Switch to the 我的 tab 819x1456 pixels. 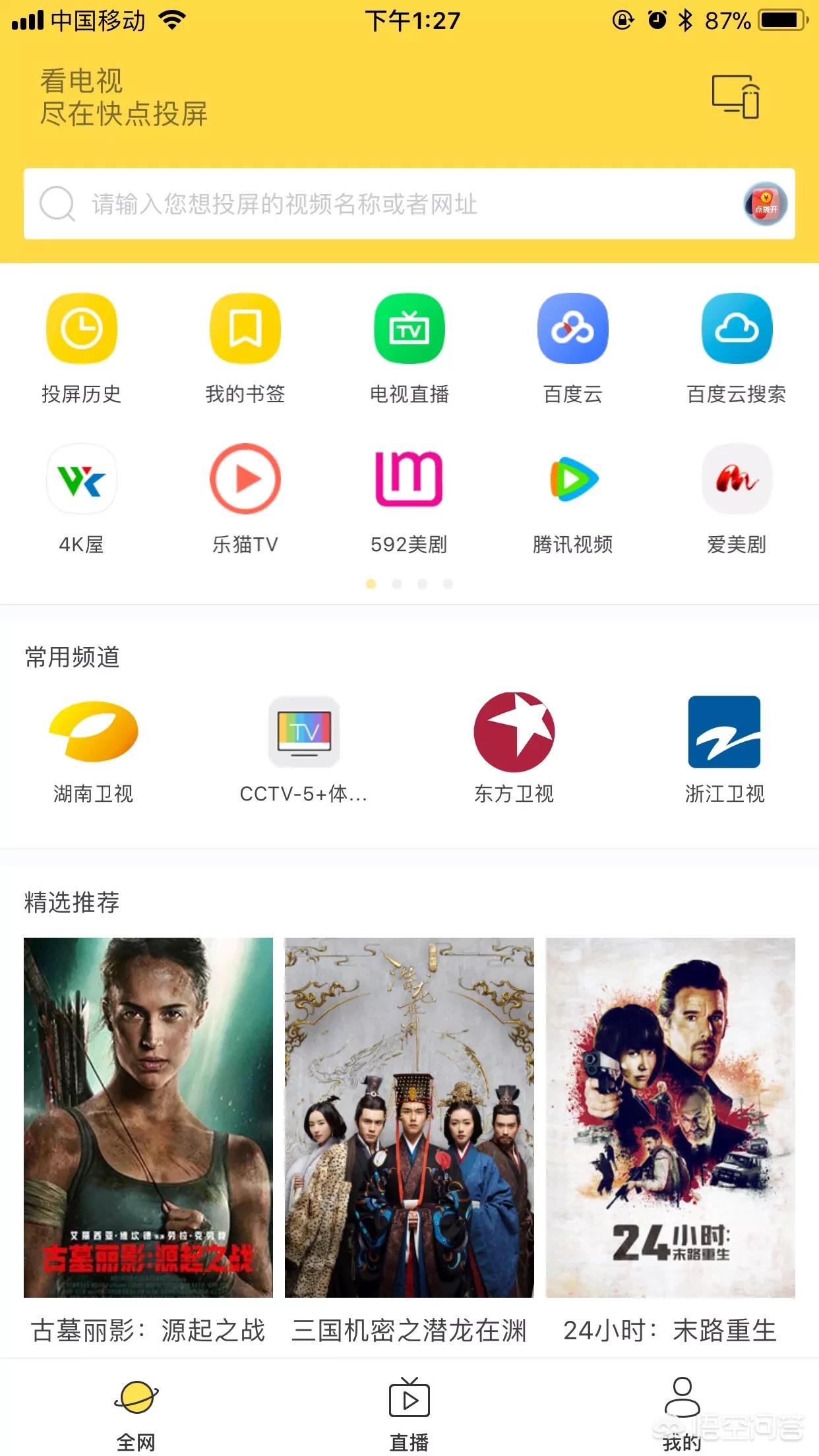click(682, 1405)
